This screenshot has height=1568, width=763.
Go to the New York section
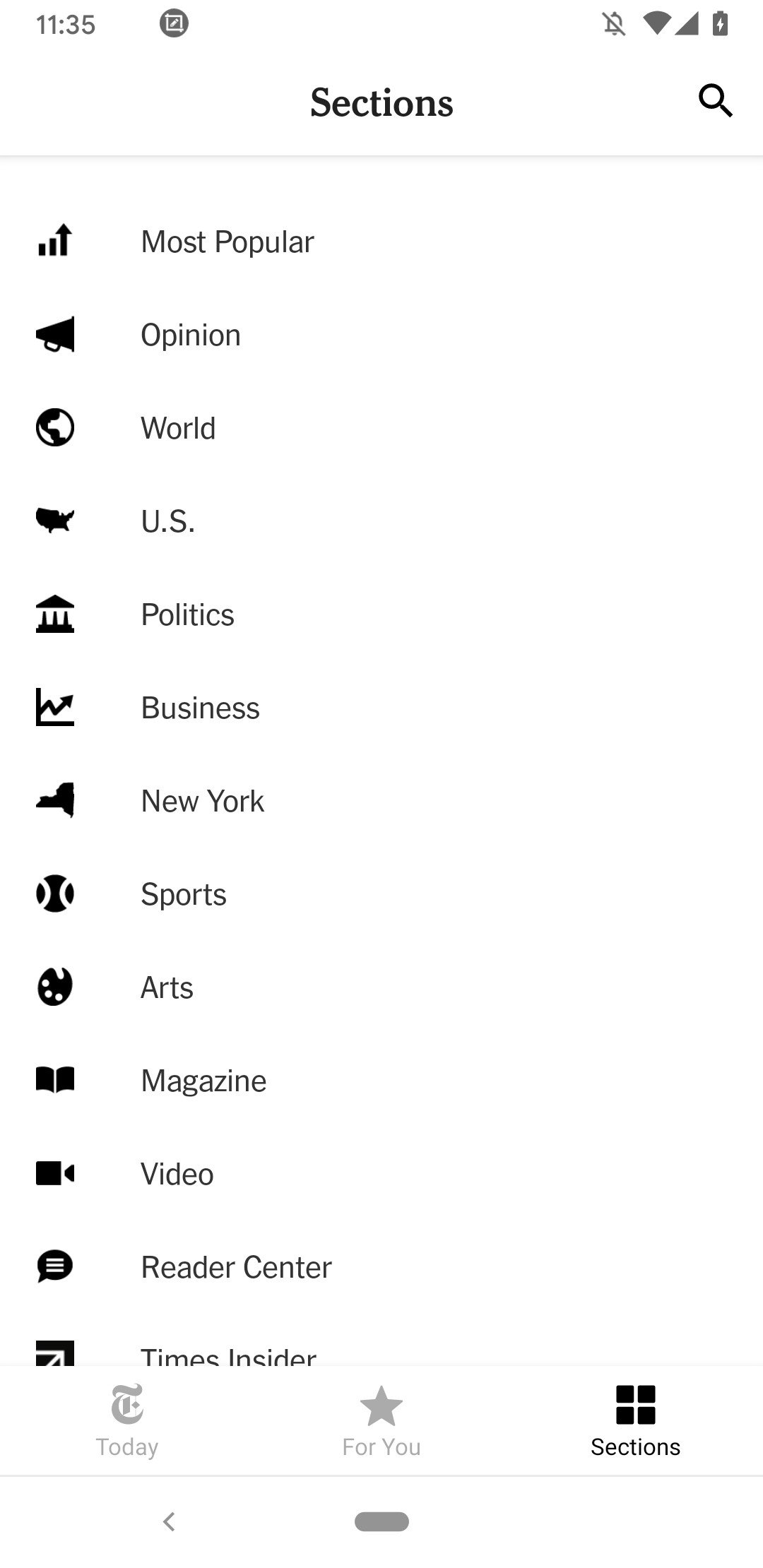(381, 801)
